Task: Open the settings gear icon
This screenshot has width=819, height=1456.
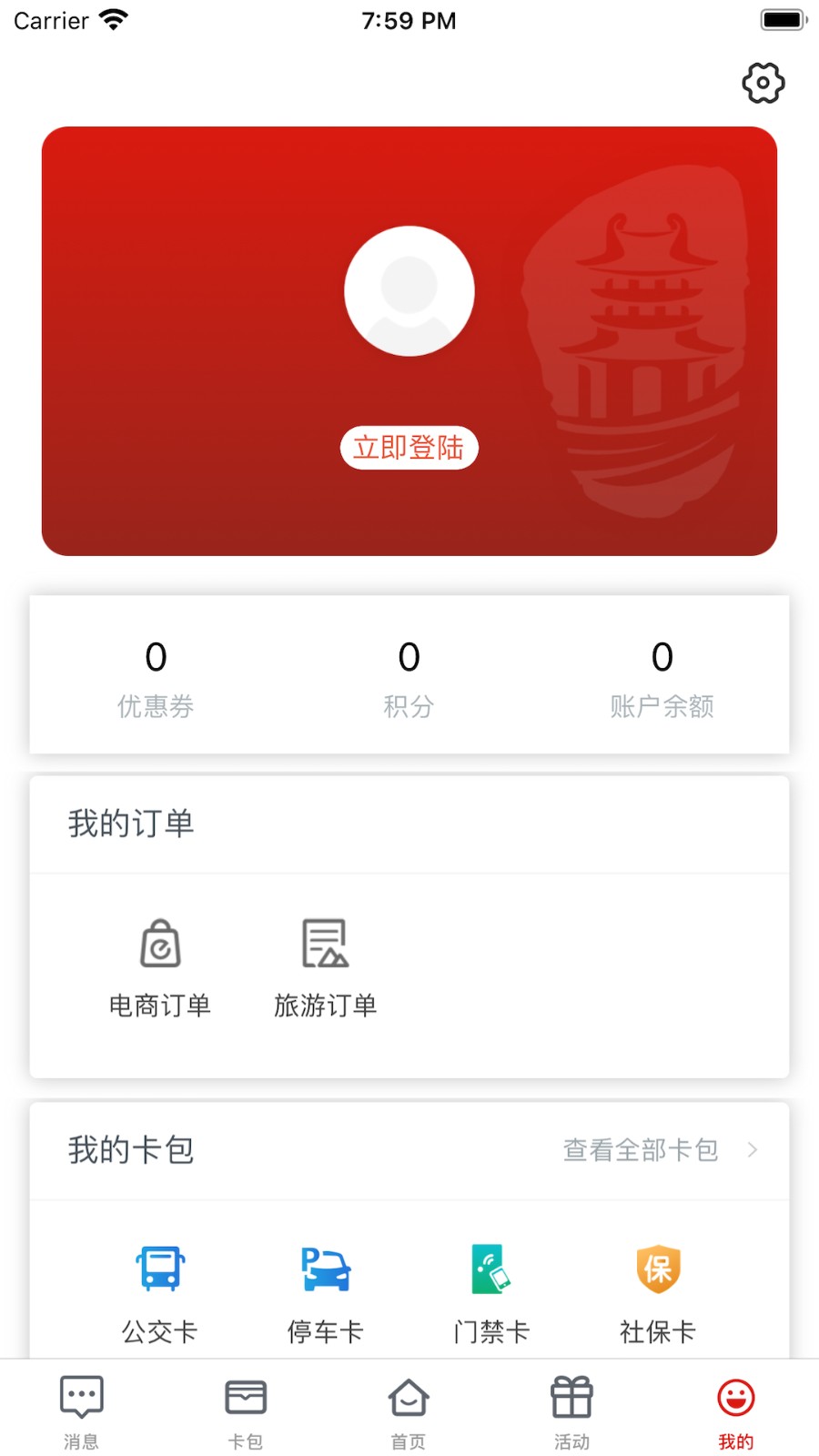Action: tap(763, 83)
